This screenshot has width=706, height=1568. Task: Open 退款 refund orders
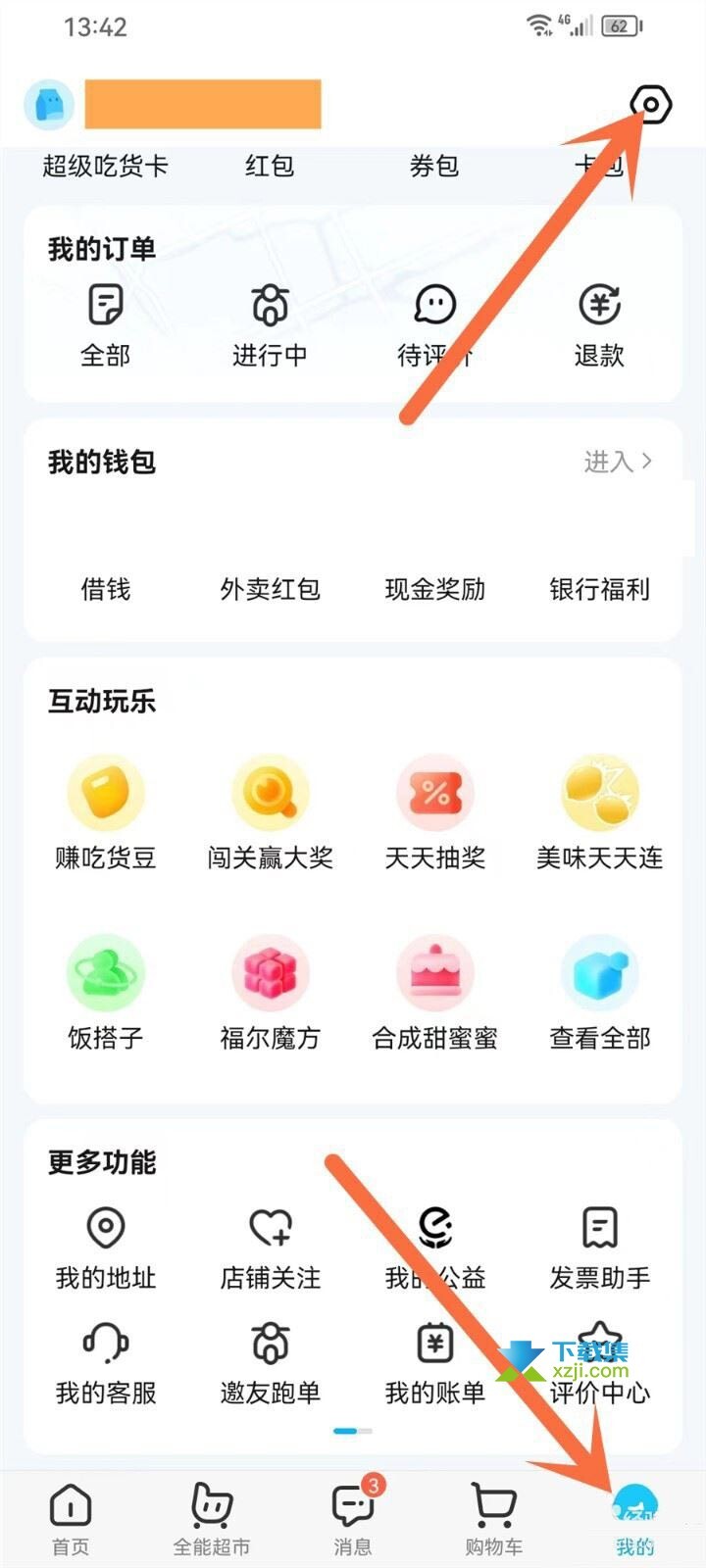coord(599,325)
